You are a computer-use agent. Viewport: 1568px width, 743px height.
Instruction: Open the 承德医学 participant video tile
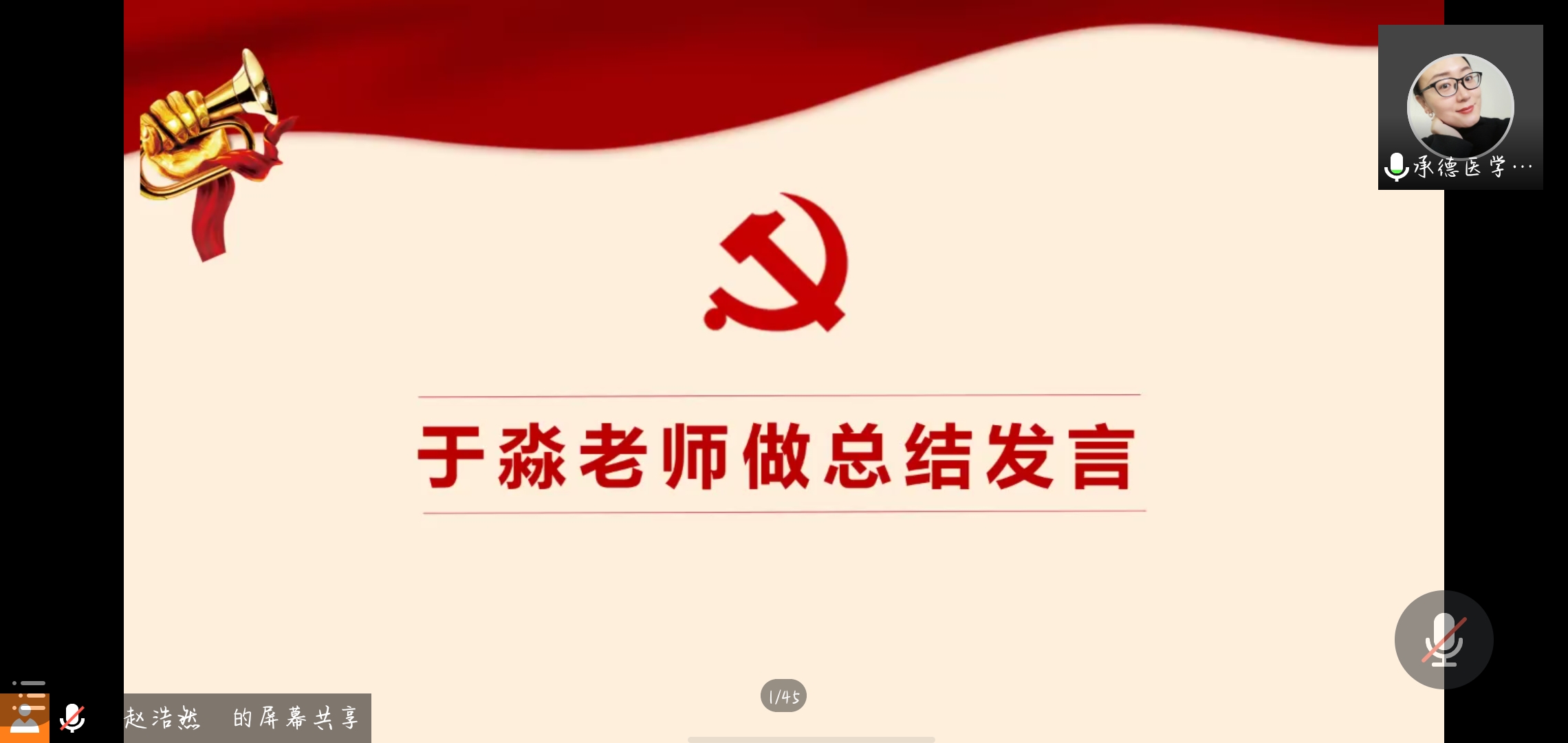tap(1460, 107)
